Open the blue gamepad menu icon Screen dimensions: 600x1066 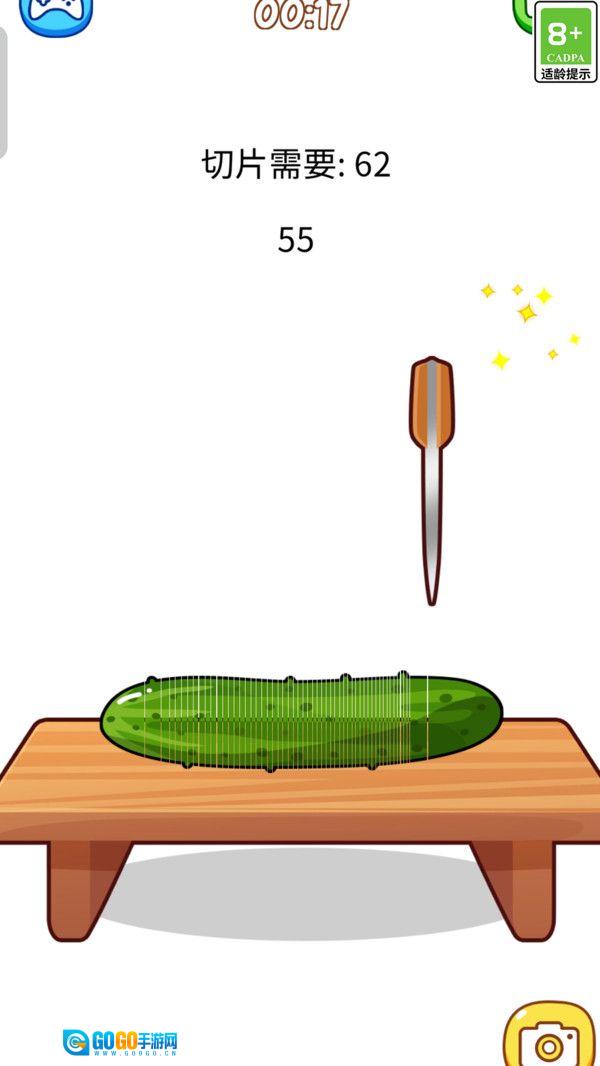click(x=56, y=14)
